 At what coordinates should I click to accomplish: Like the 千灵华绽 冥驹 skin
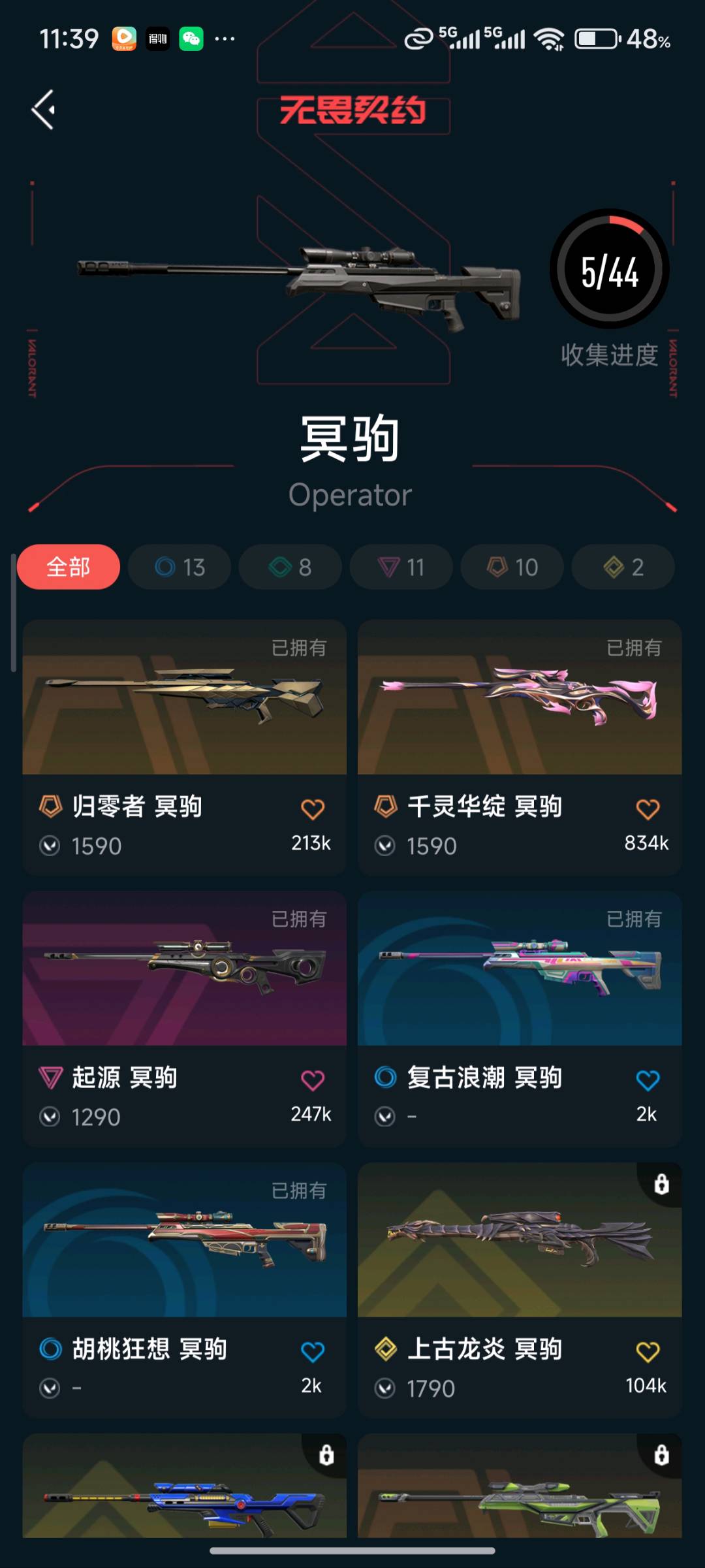(648, 809)
